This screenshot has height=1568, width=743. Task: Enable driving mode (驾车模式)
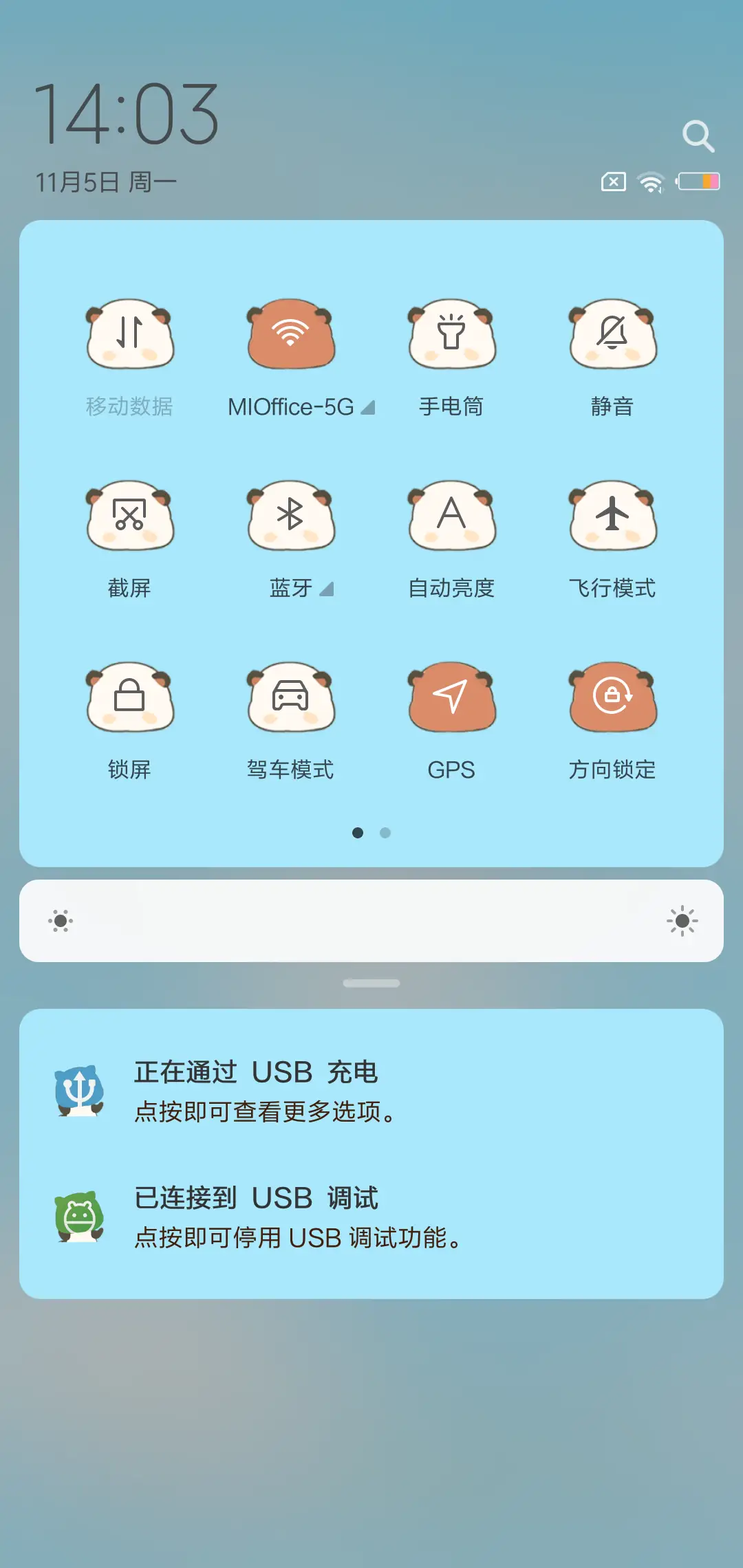tap(290, 699)
